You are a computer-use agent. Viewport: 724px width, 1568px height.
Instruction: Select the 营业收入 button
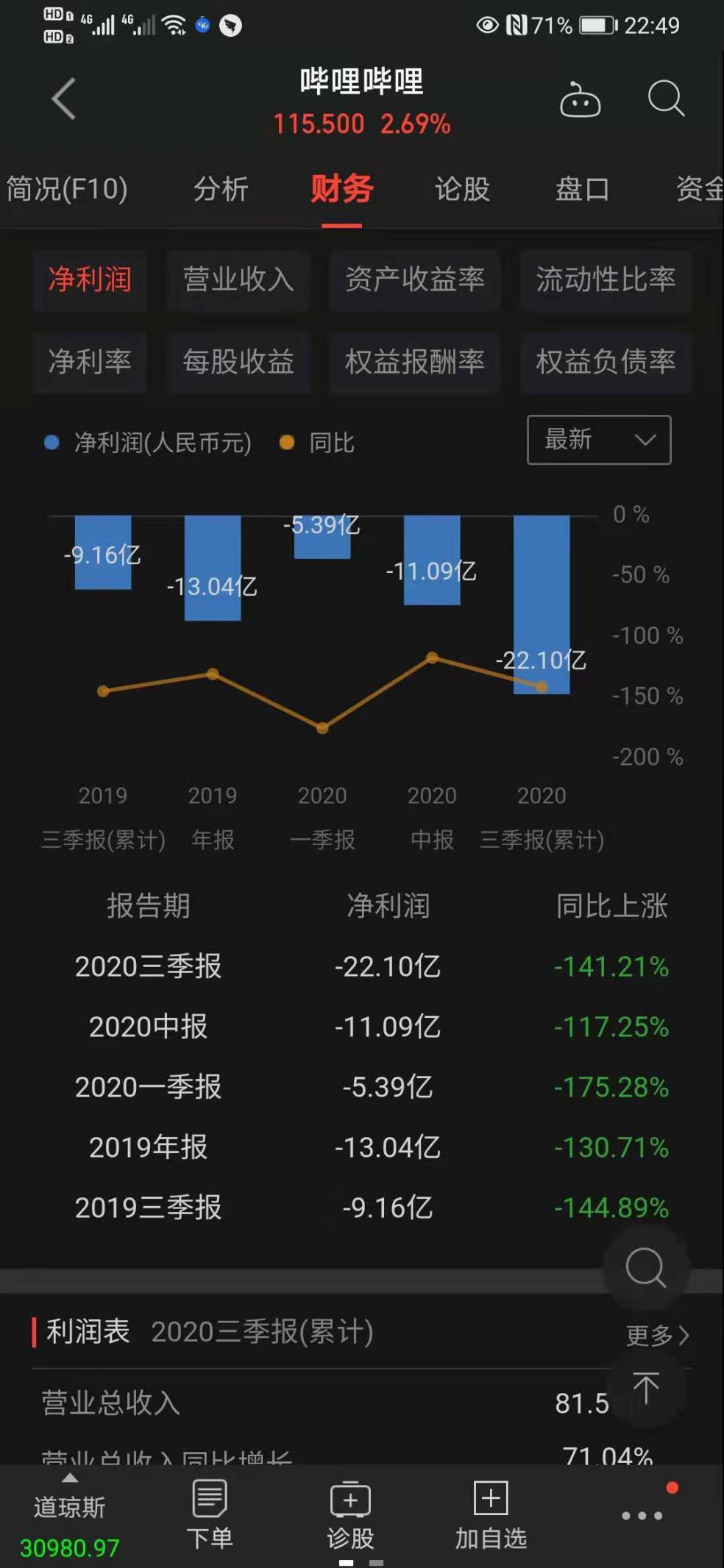[x=238, y=280]
